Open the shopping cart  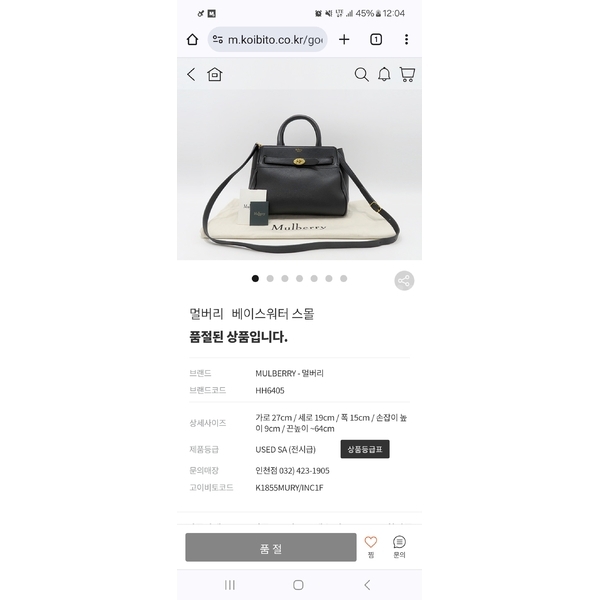coord(407,74)
